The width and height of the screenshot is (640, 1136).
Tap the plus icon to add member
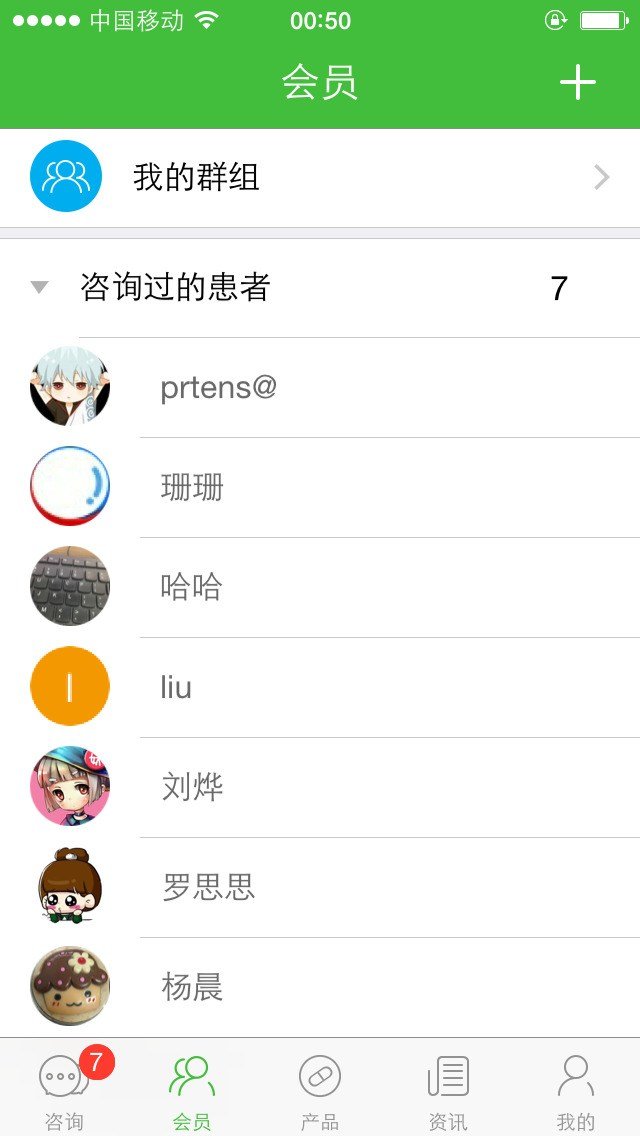pyautogui.click(x=577, y=82)
